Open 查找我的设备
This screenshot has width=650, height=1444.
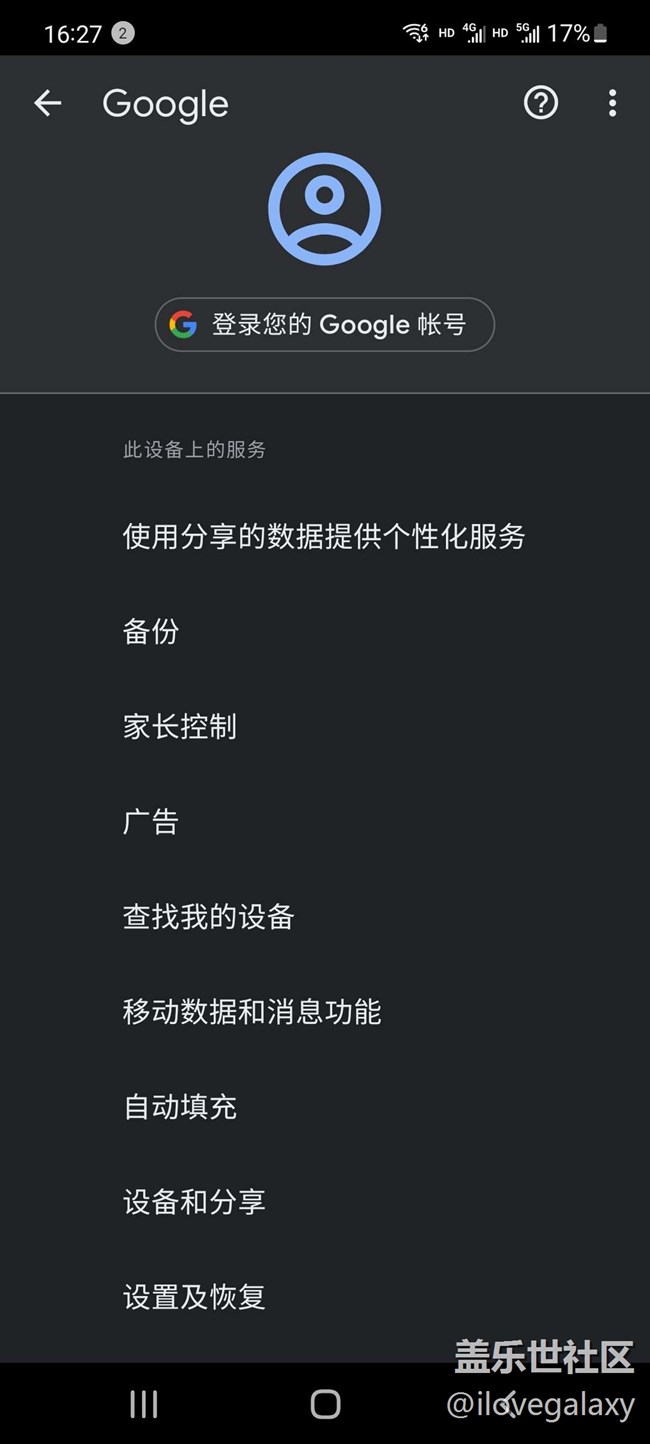208,917
